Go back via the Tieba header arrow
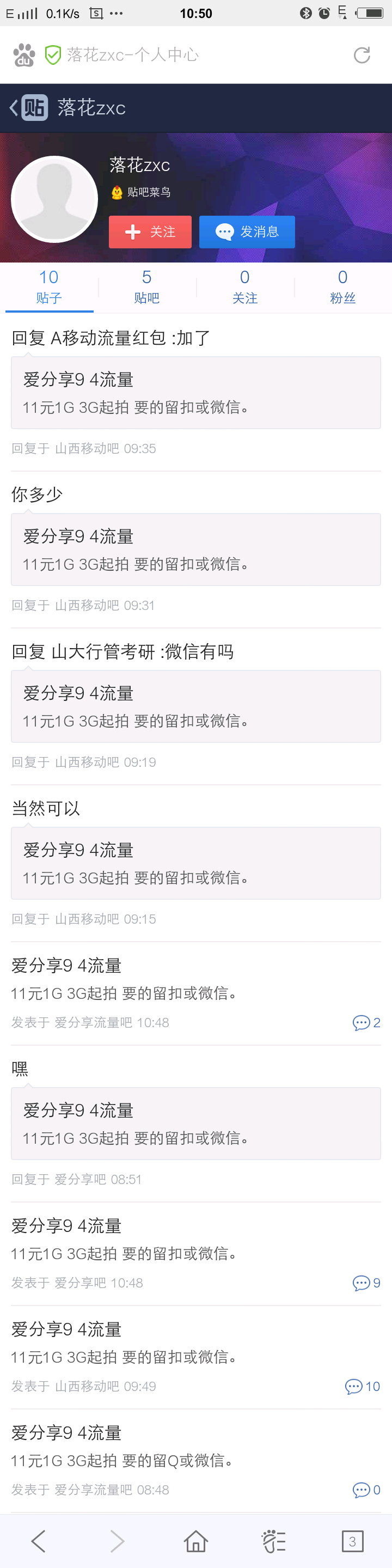 click(14, 108)
